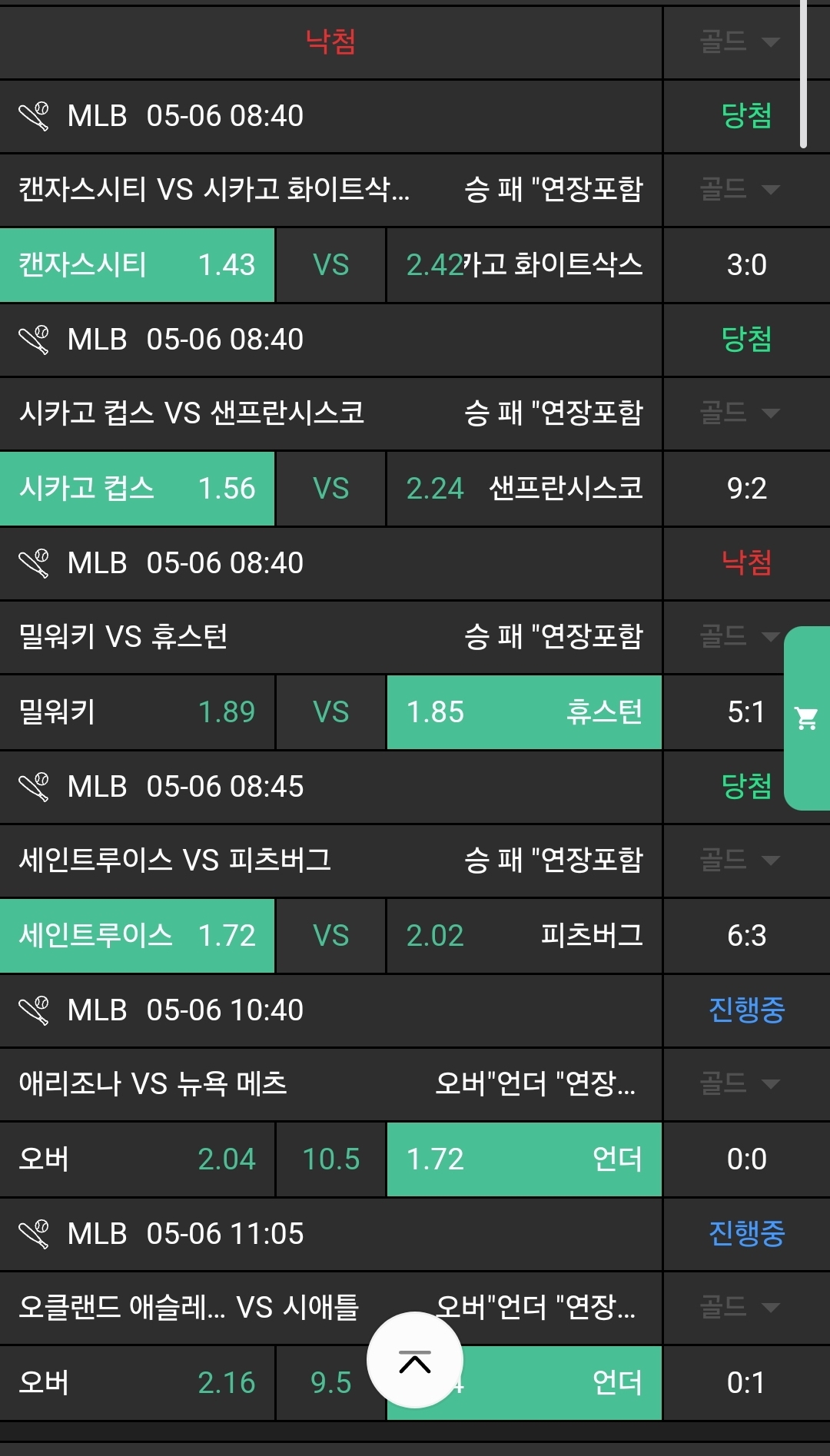Select the 세인트루이스 1.72 odds cell

point(137,936)
